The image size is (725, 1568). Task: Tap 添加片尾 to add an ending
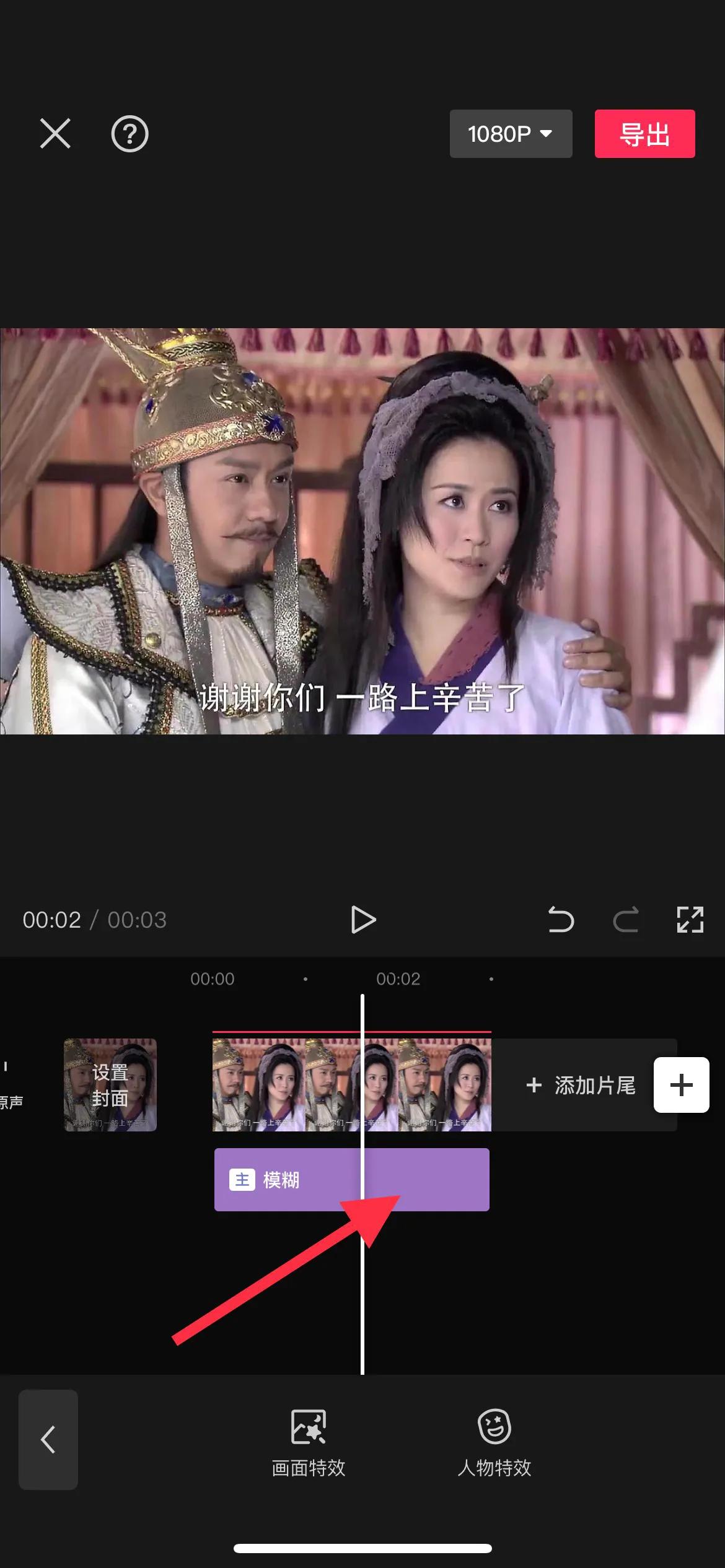pyautogui.click(x=581, y=1085)
